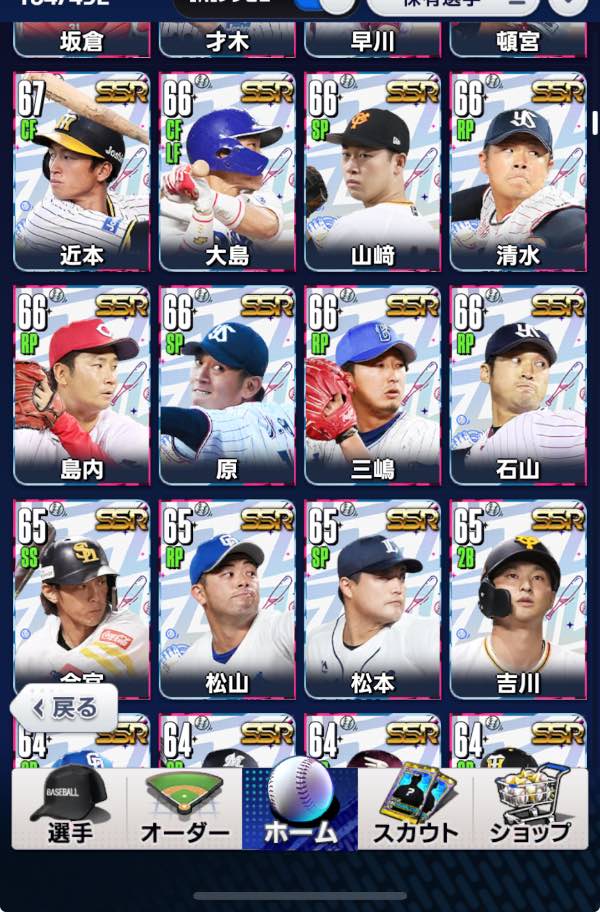Open the ショップ tab
The image size is (600, 912).
coord(530,810)
